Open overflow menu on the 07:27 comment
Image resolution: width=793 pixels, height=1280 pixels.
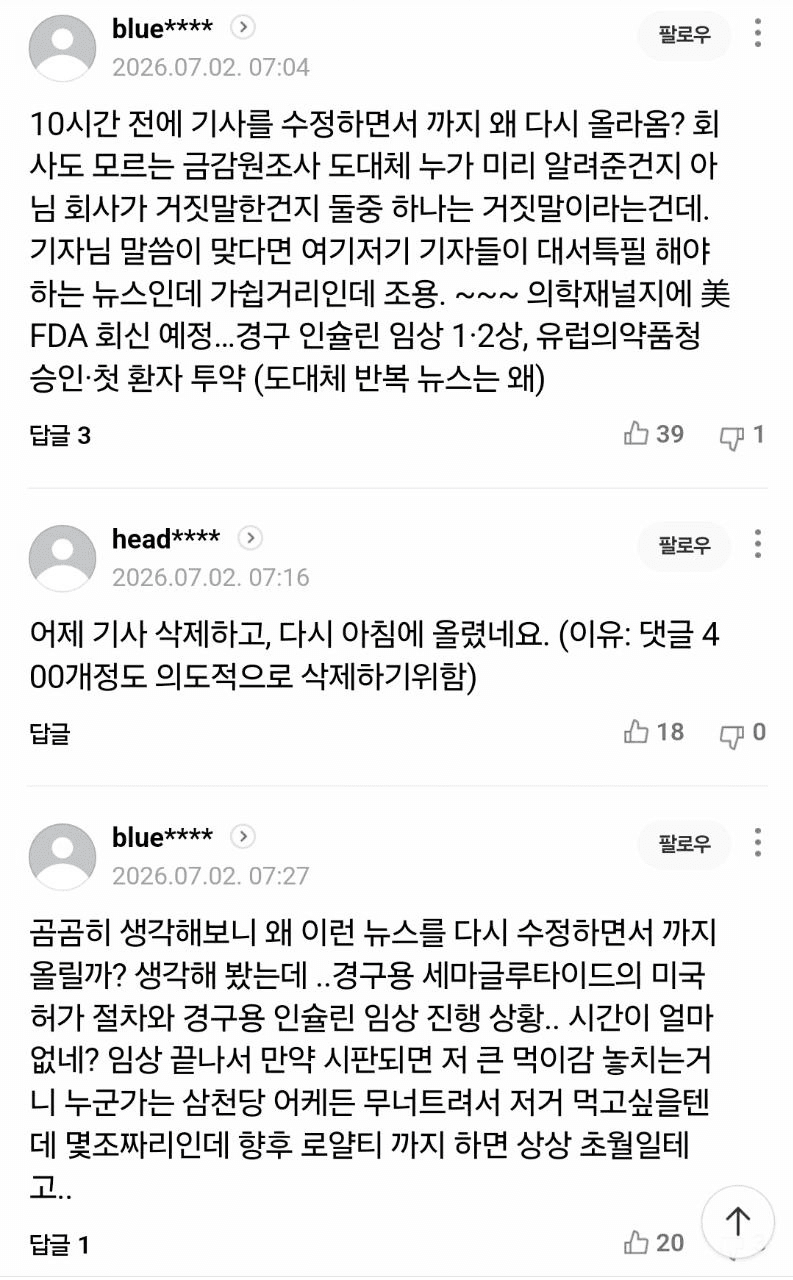click(x=759, y=843)
